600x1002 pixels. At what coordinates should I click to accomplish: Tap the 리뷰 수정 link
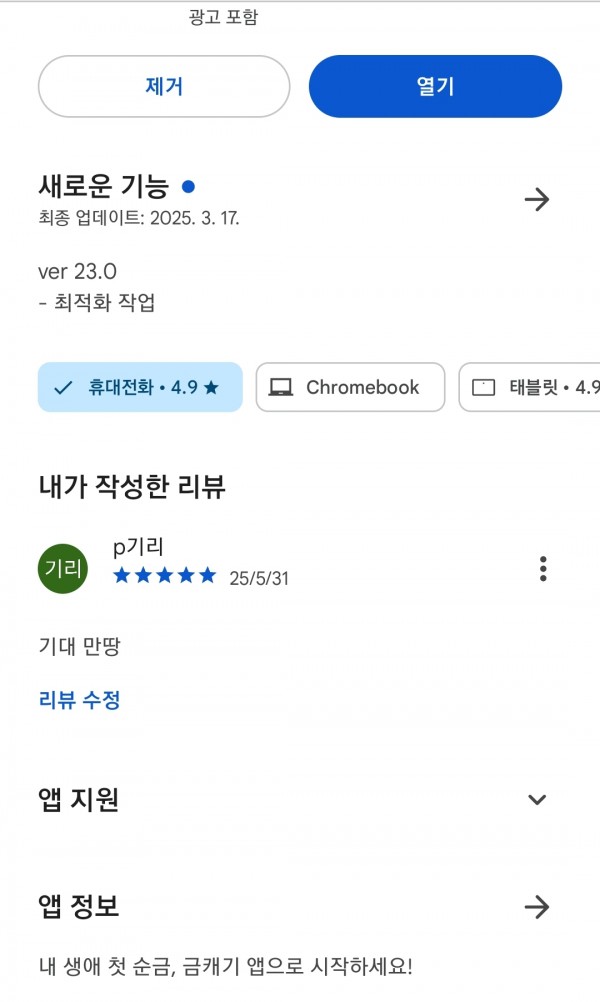pos(79,700)
